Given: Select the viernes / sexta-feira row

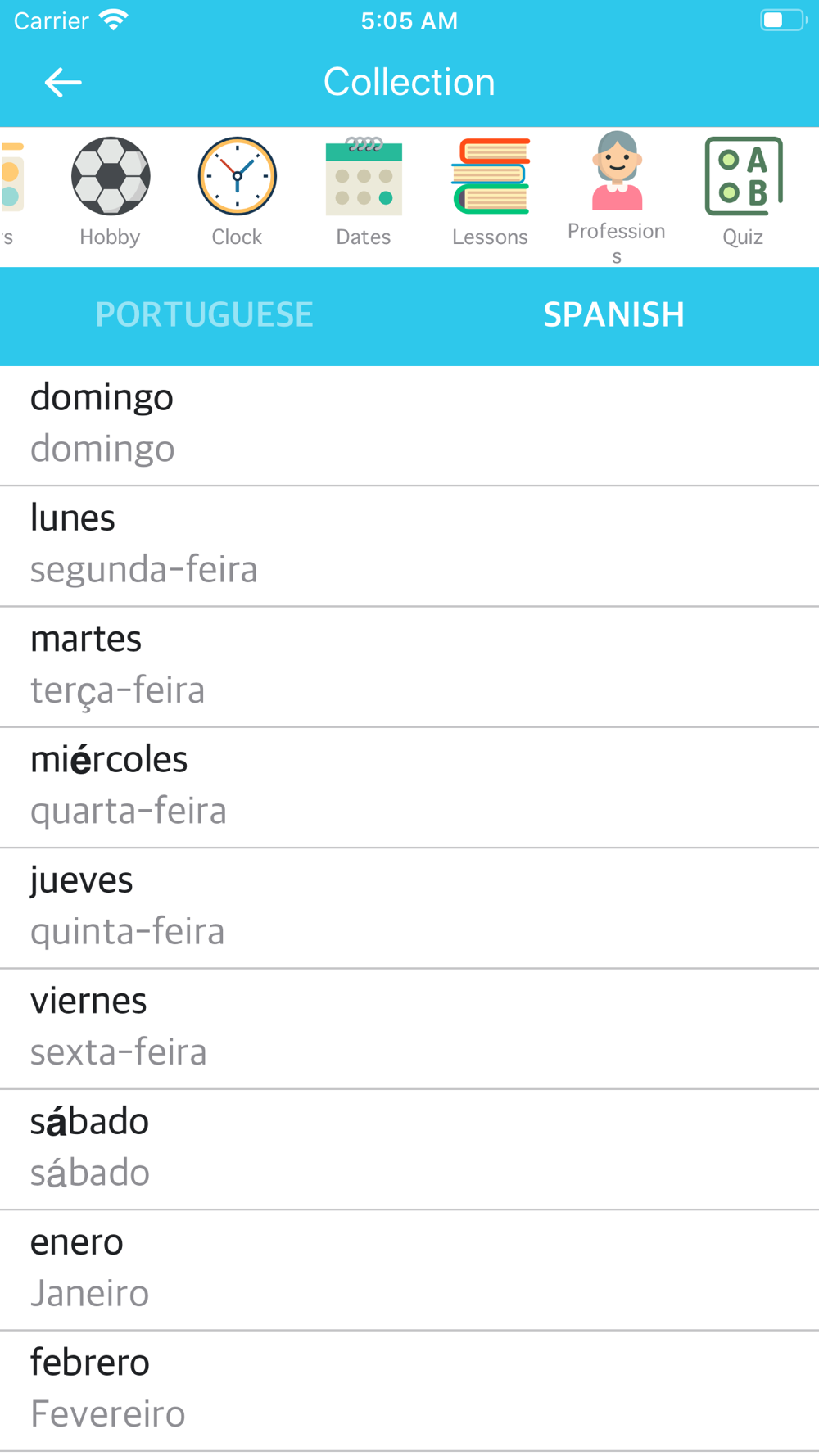Looking at the screenshot, I should coord(409,1027).
